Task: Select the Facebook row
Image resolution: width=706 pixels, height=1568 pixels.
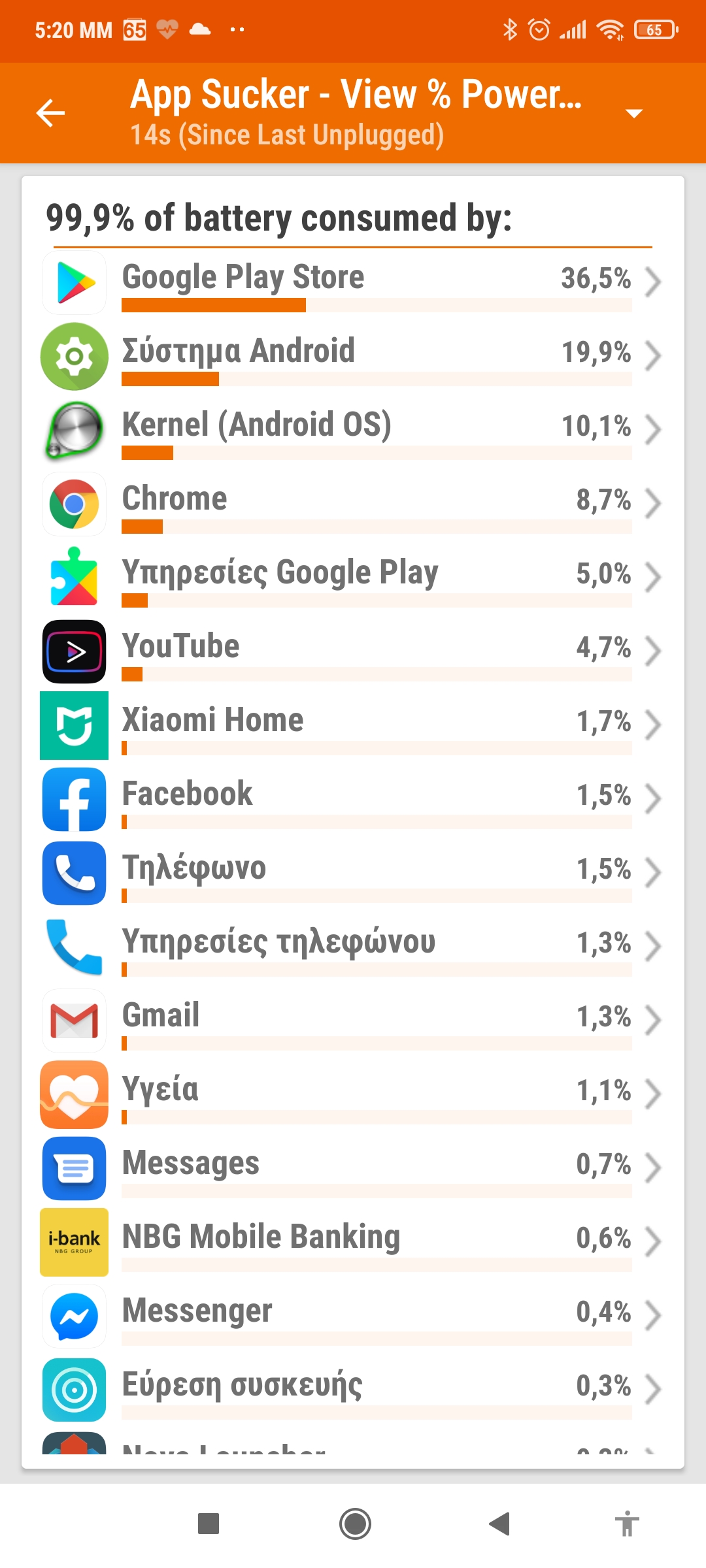Action: (x=353, y=799)
